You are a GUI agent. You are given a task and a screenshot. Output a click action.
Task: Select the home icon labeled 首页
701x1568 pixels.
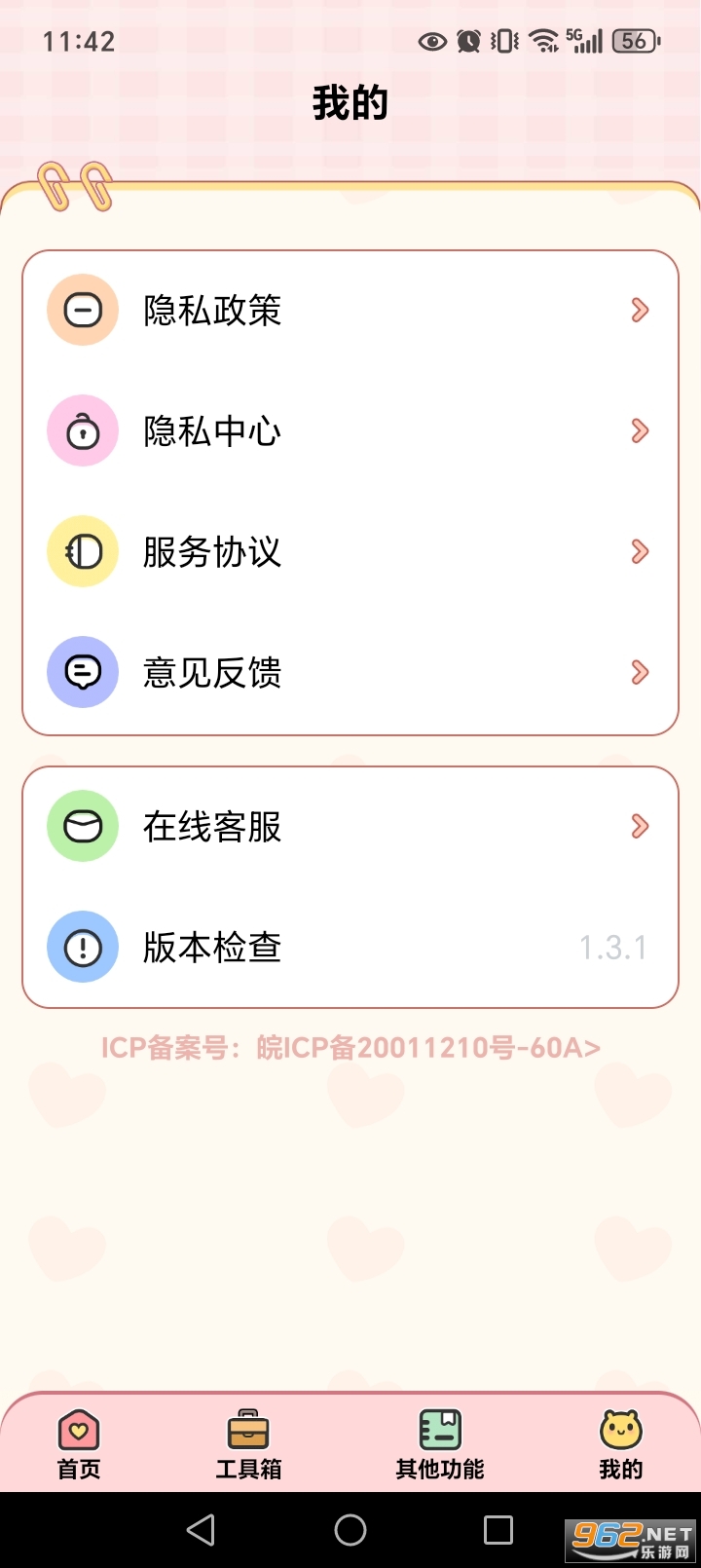click(x=78, y=1431)
